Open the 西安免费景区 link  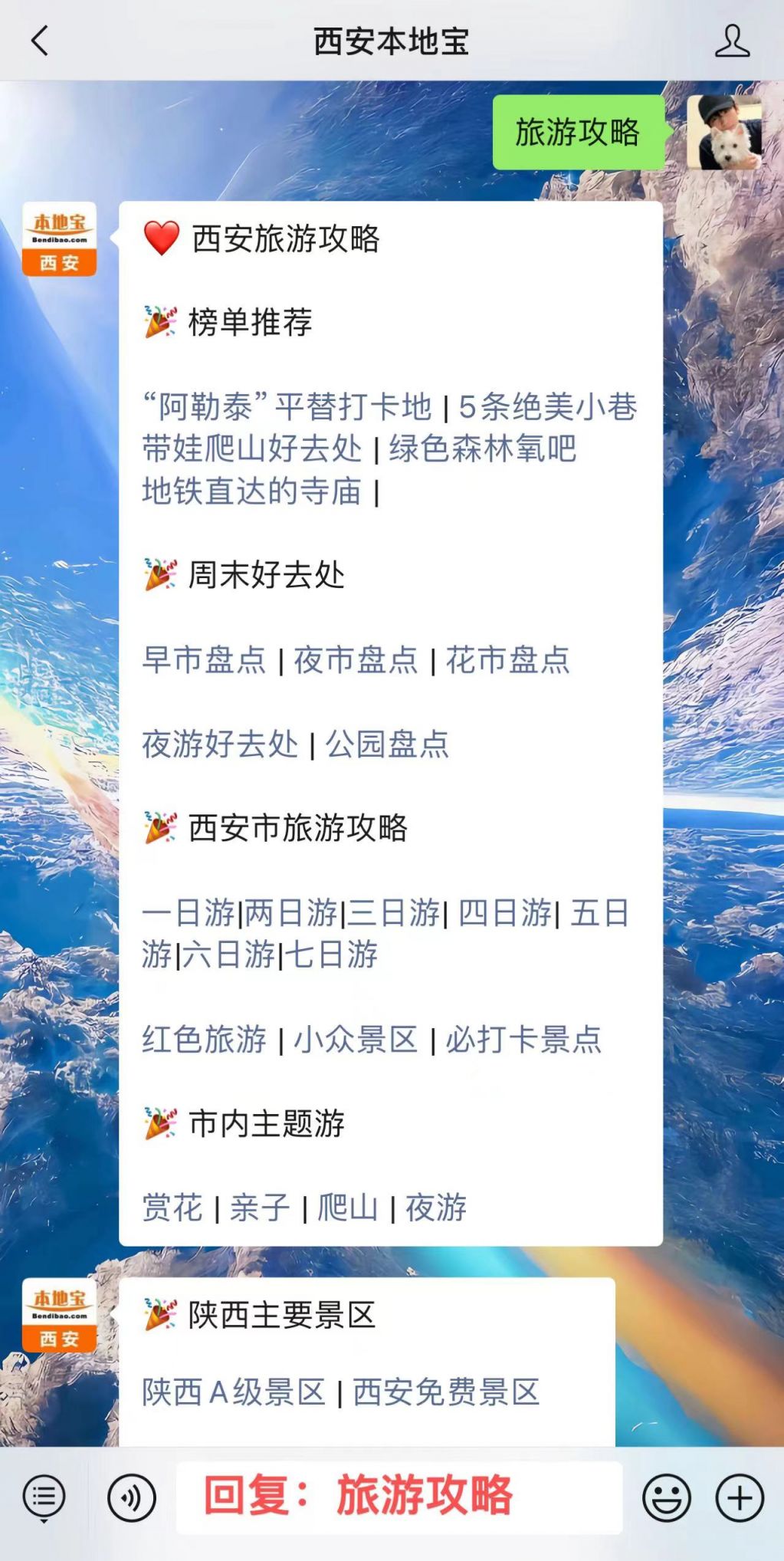point(446,1392)
